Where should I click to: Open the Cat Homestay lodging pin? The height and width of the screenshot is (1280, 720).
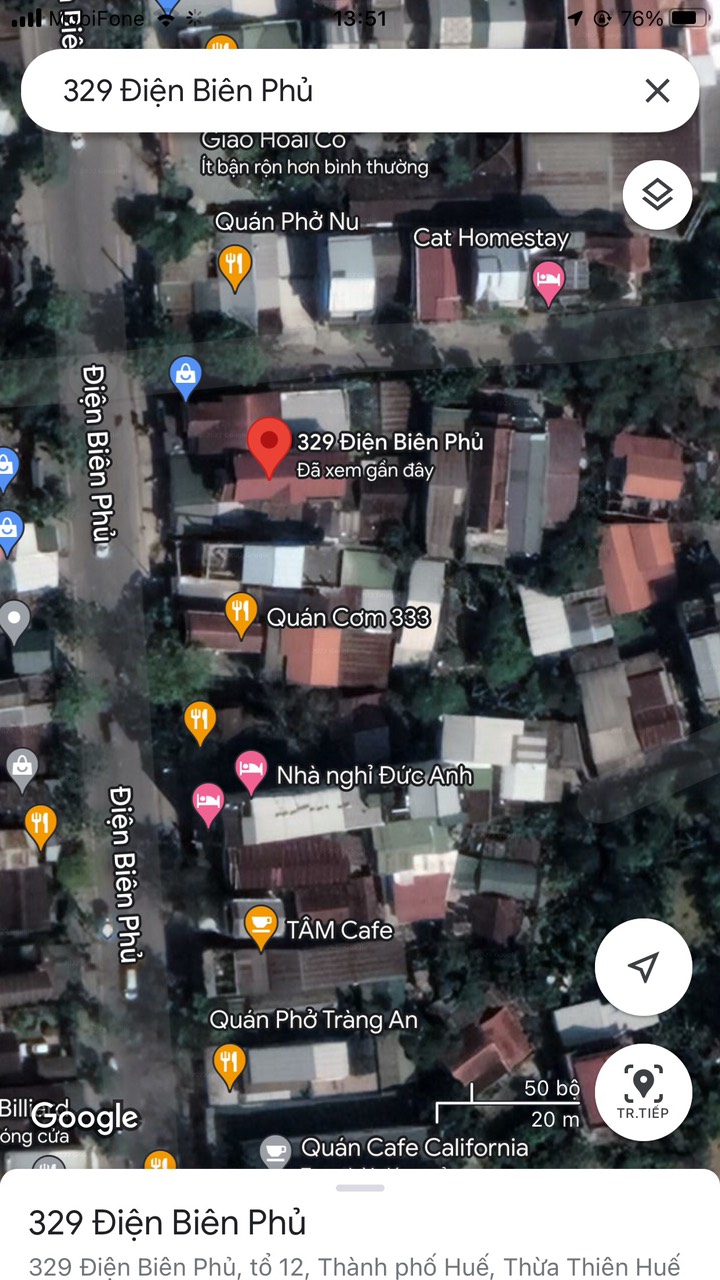[548, 280]
